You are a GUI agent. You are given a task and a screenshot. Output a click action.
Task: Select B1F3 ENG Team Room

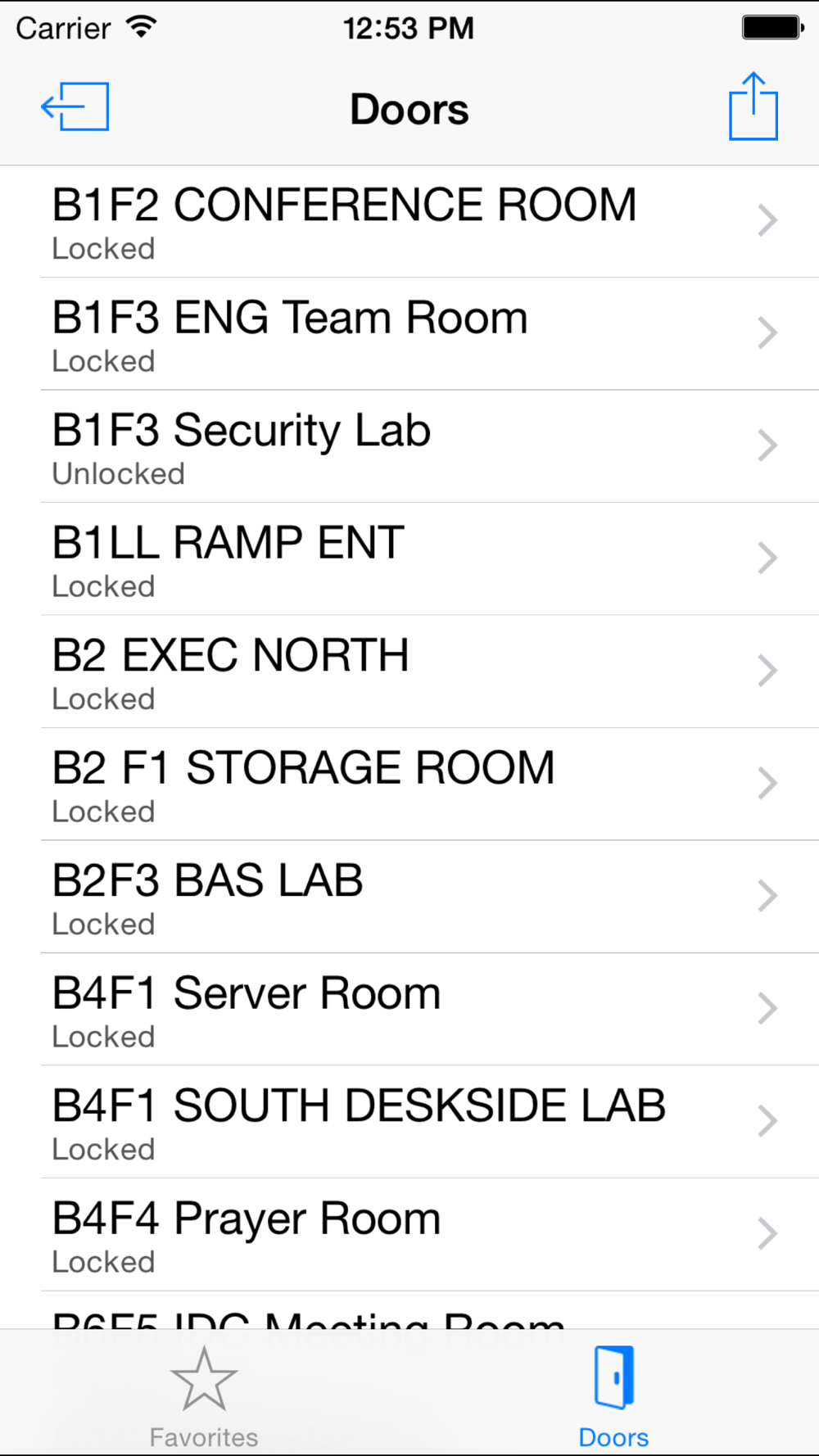409,334
